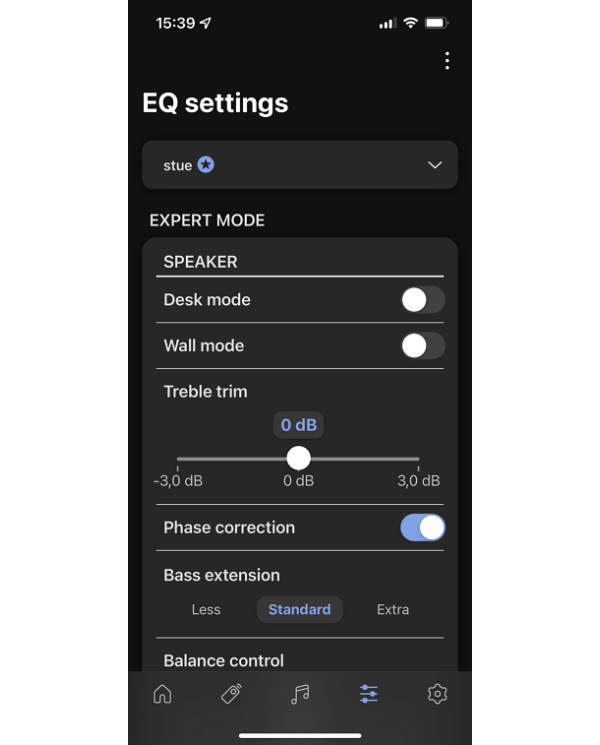The image size is (600, 745).
Task: Go to the Home tab
Action: 162,694
